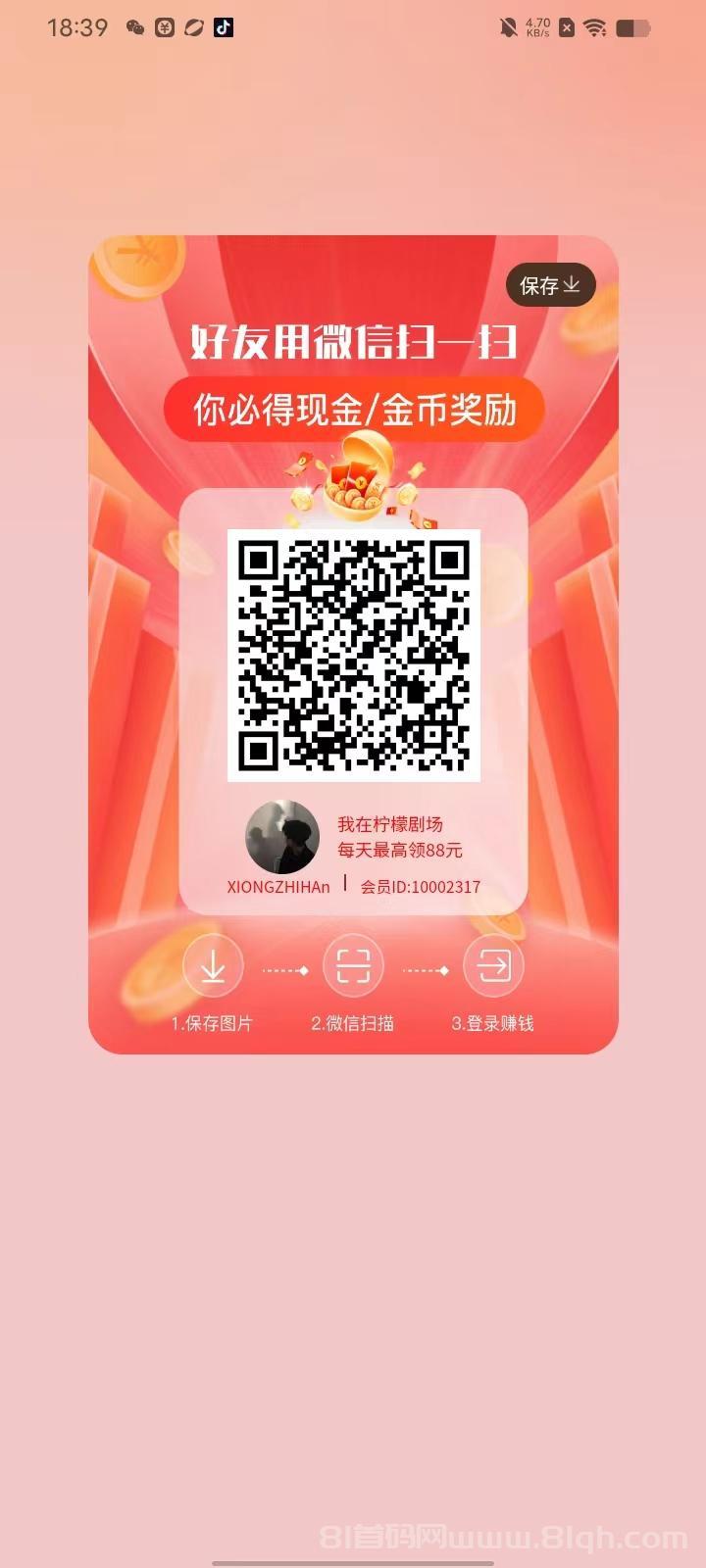Save the QR poster with the 保存 button
Image resolution: width=706 pixels, height=1568 pixels.
point(550,285)
